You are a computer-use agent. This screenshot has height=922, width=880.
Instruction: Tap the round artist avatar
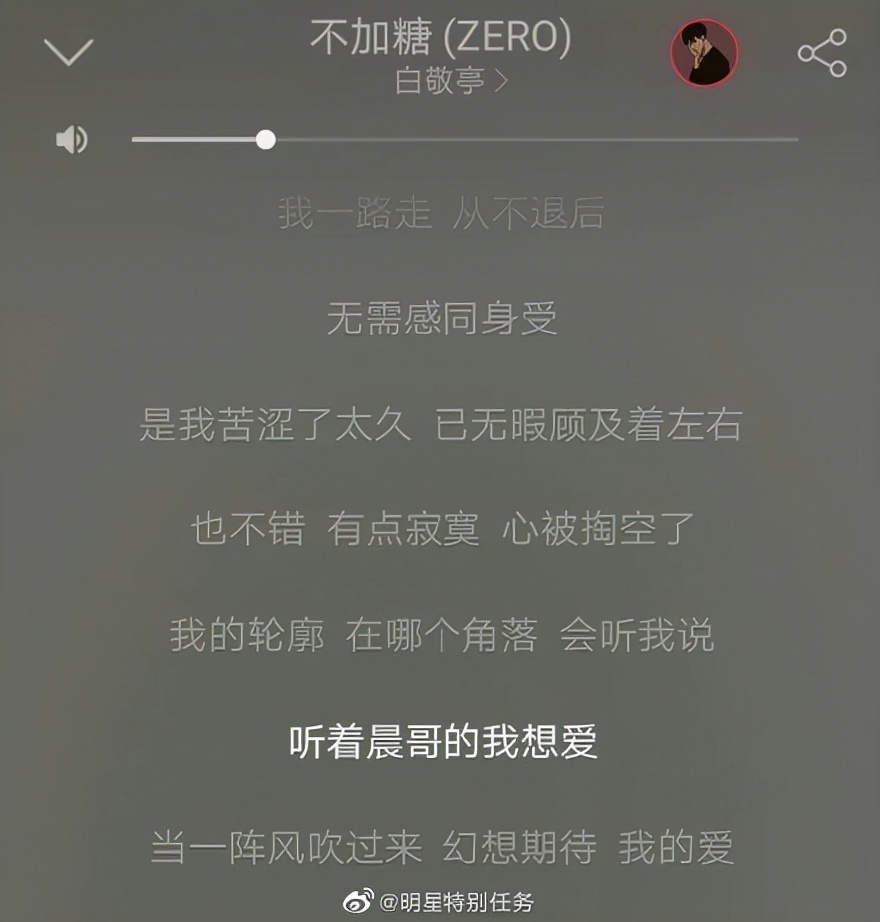704,53
